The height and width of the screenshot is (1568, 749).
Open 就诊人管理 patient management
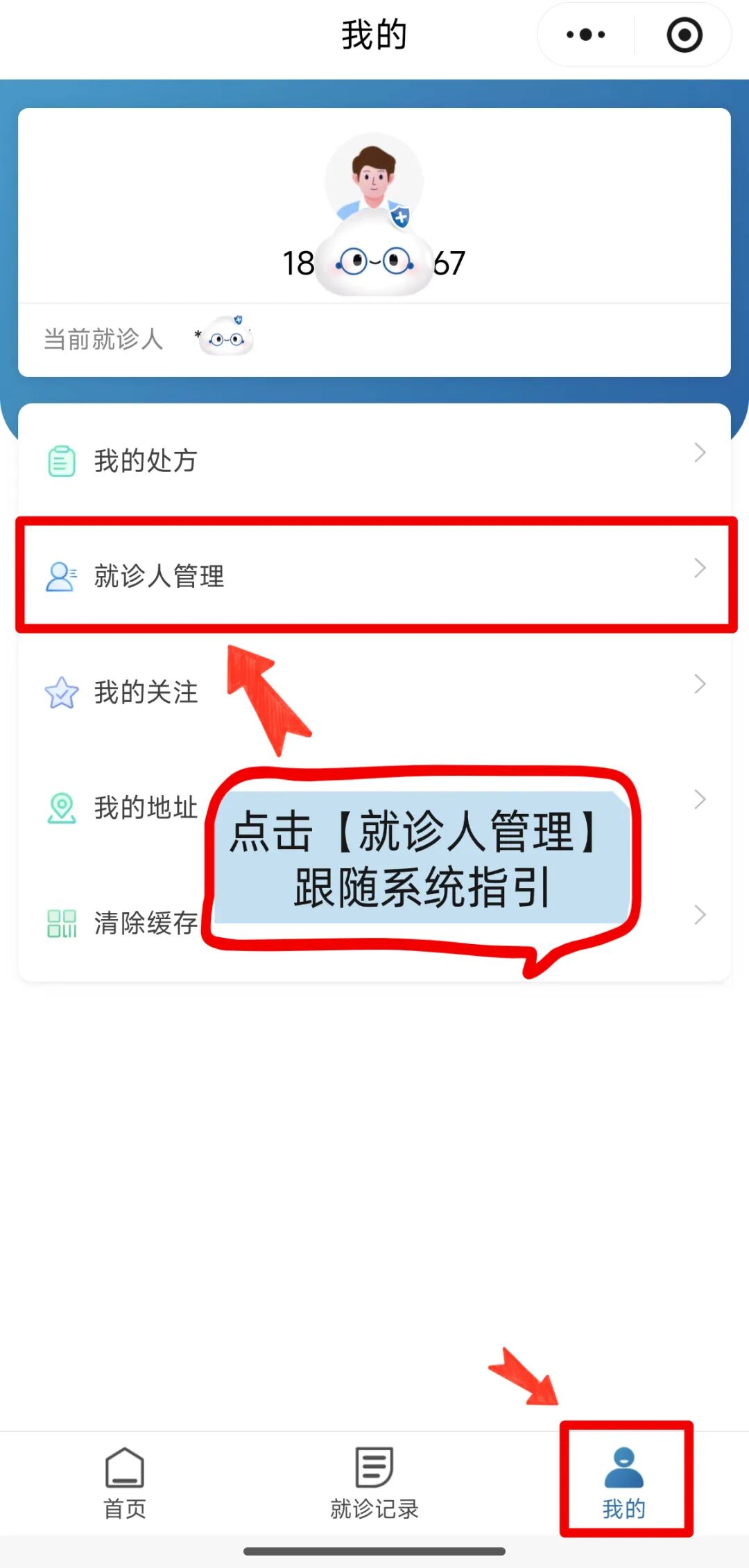click(x=374, y=575)
